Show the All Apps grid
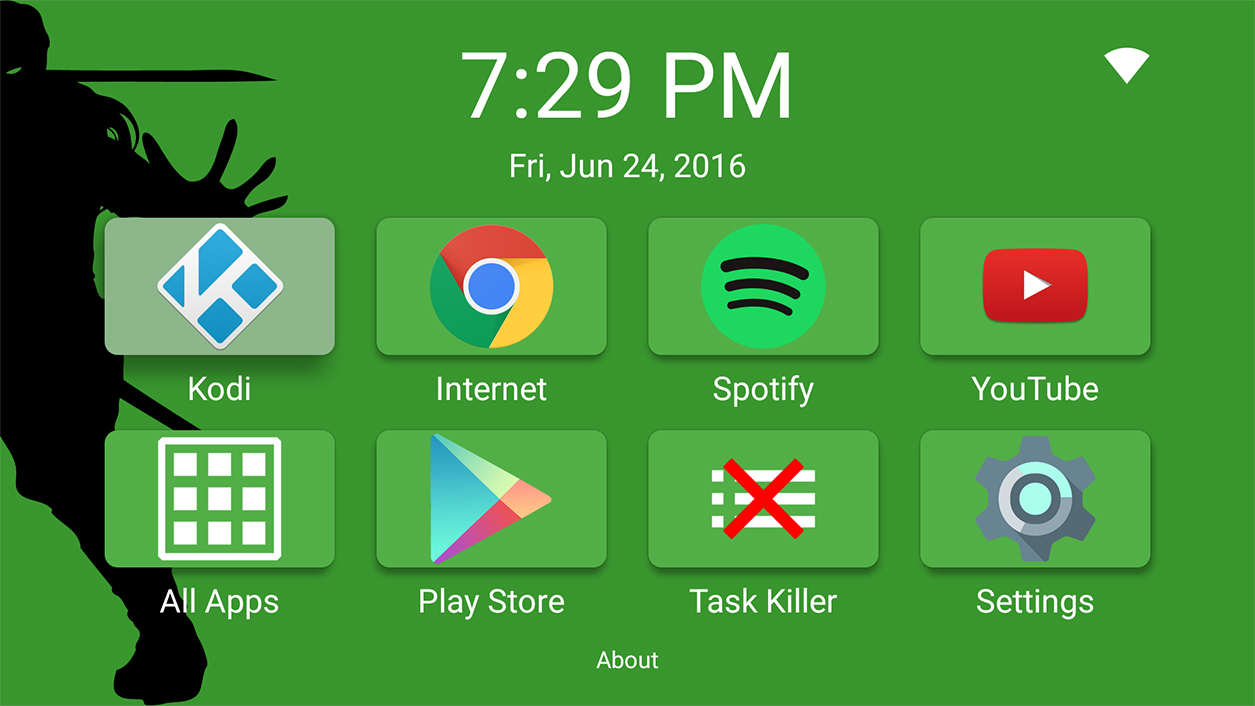This screenshot has width=1255, height=706. (220, 499)
